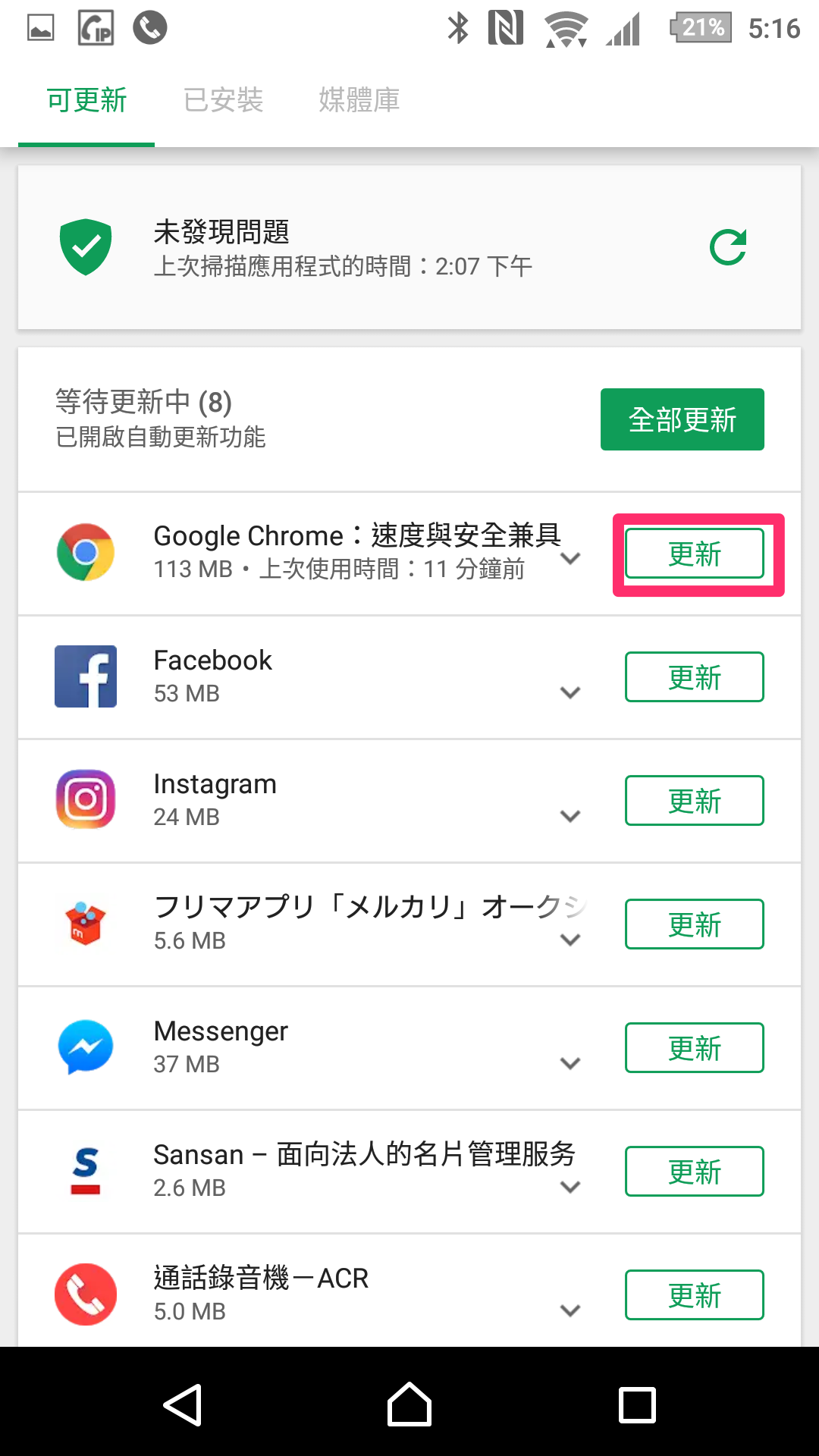The image size is (819, 1456).
Task: Update Google Chrome
Action: (x=694, y=554)
